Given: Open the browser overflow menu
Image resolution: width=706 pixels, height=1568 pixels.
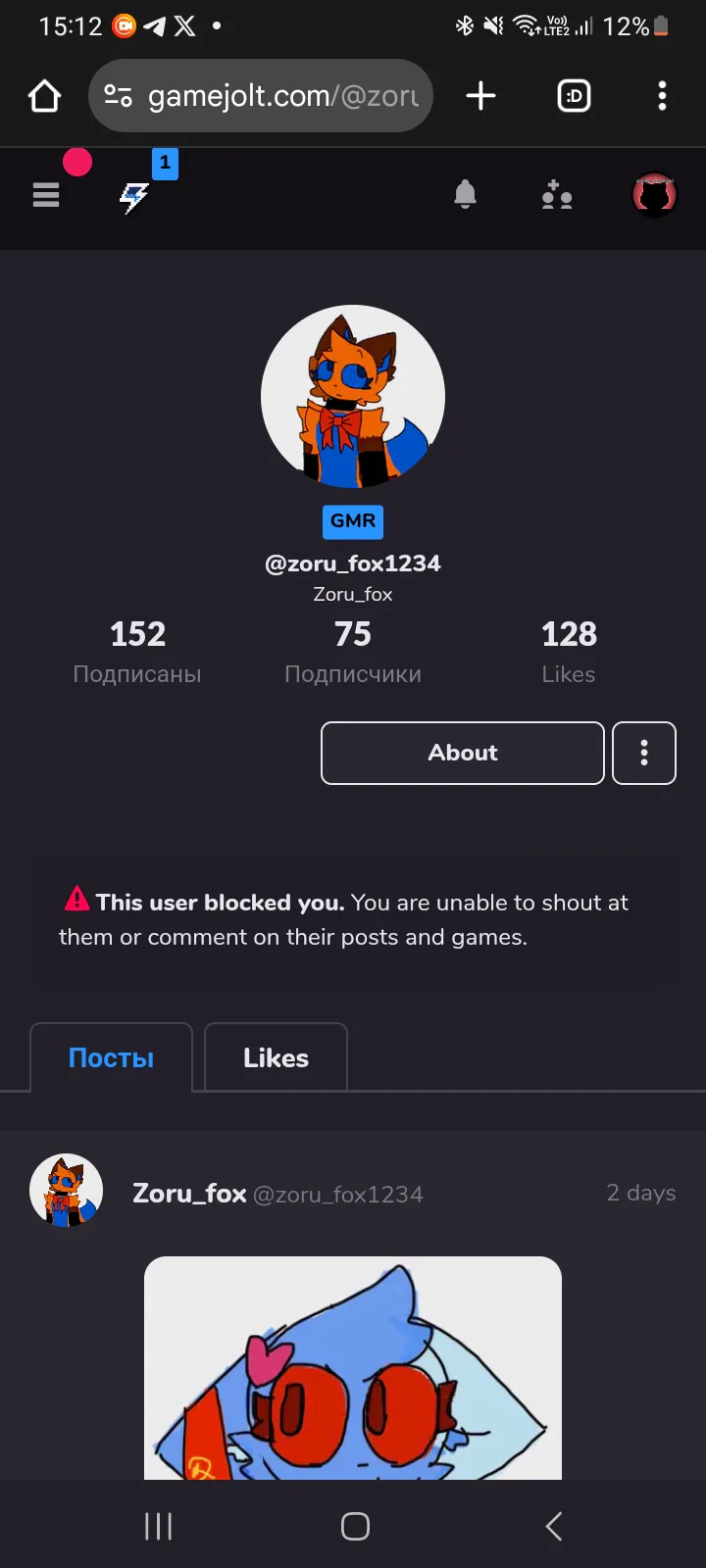Looking at the screenshot, I should coord(662,96).
